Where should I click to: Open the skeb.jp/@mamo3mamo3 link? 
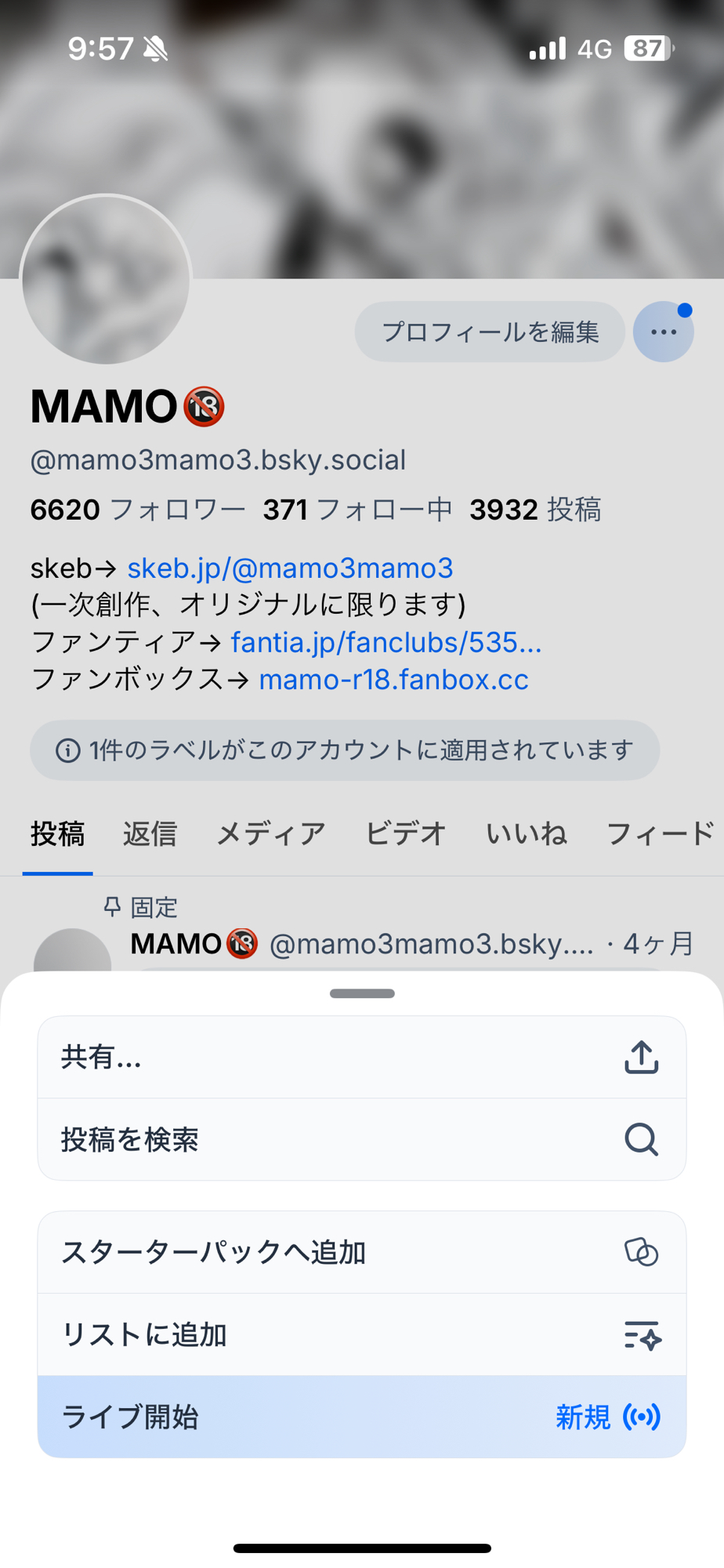290,568
